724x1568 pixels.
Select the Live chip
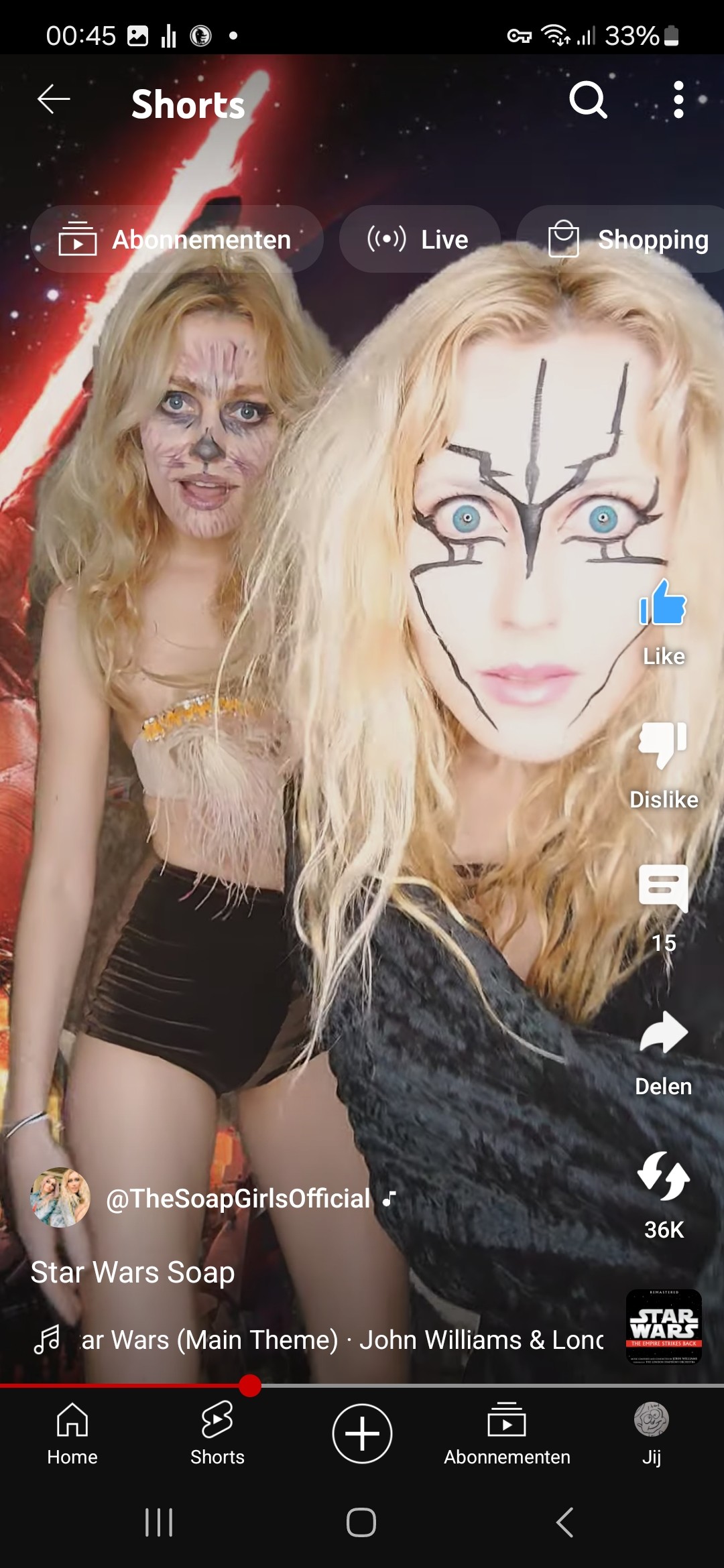click(x=419, y=239)
